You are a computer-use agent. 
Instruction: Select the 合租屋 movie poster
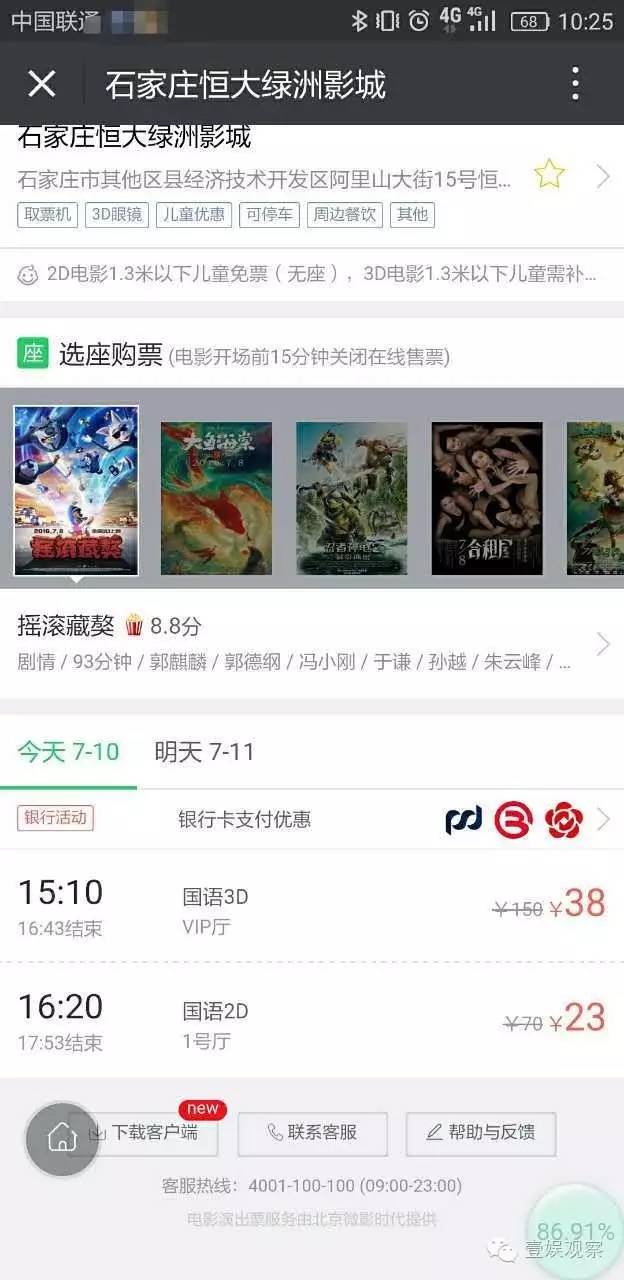[x=486, y=498]
